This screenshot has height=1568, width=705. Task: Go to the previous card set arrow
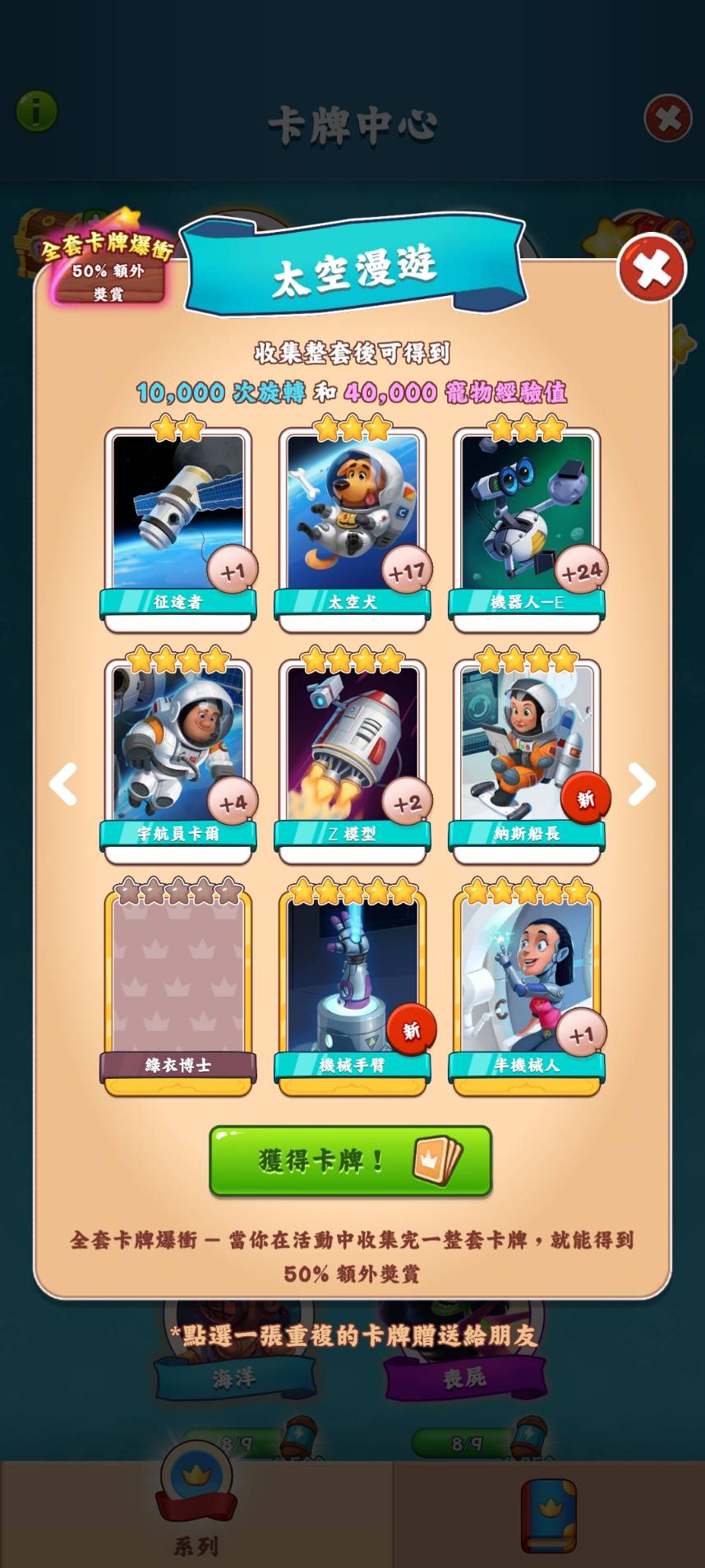coord(63,784)
